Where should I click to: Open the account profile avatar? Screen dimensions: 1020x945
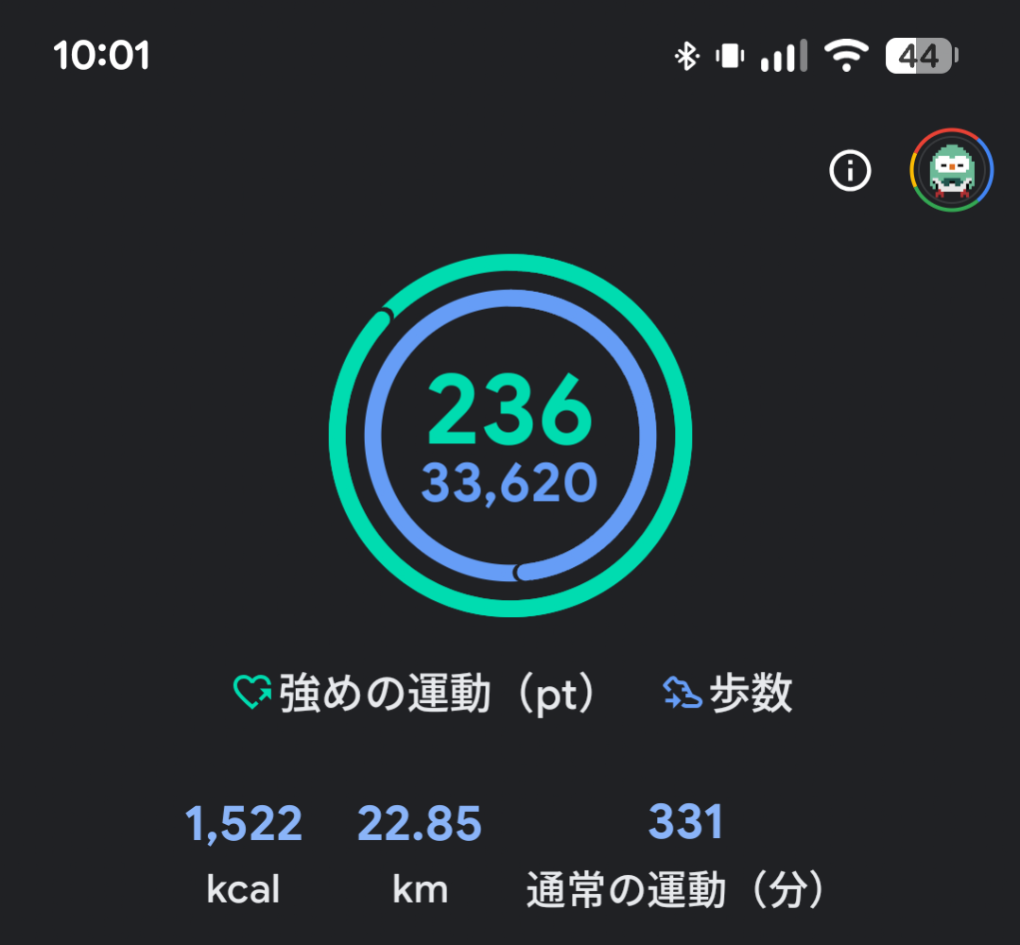tap(951, 170)
